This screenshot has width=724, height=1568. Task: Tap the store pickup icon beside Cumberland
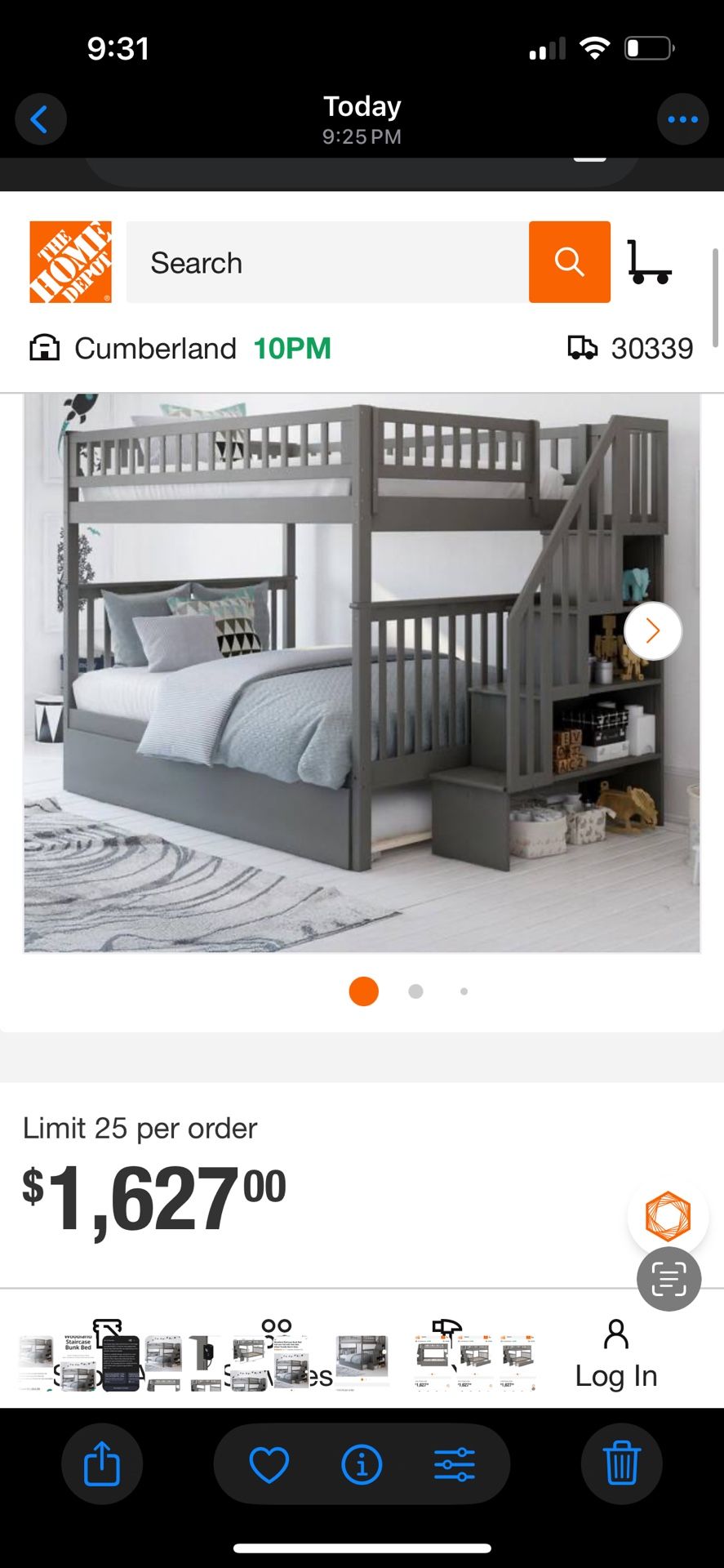point(44,348)
